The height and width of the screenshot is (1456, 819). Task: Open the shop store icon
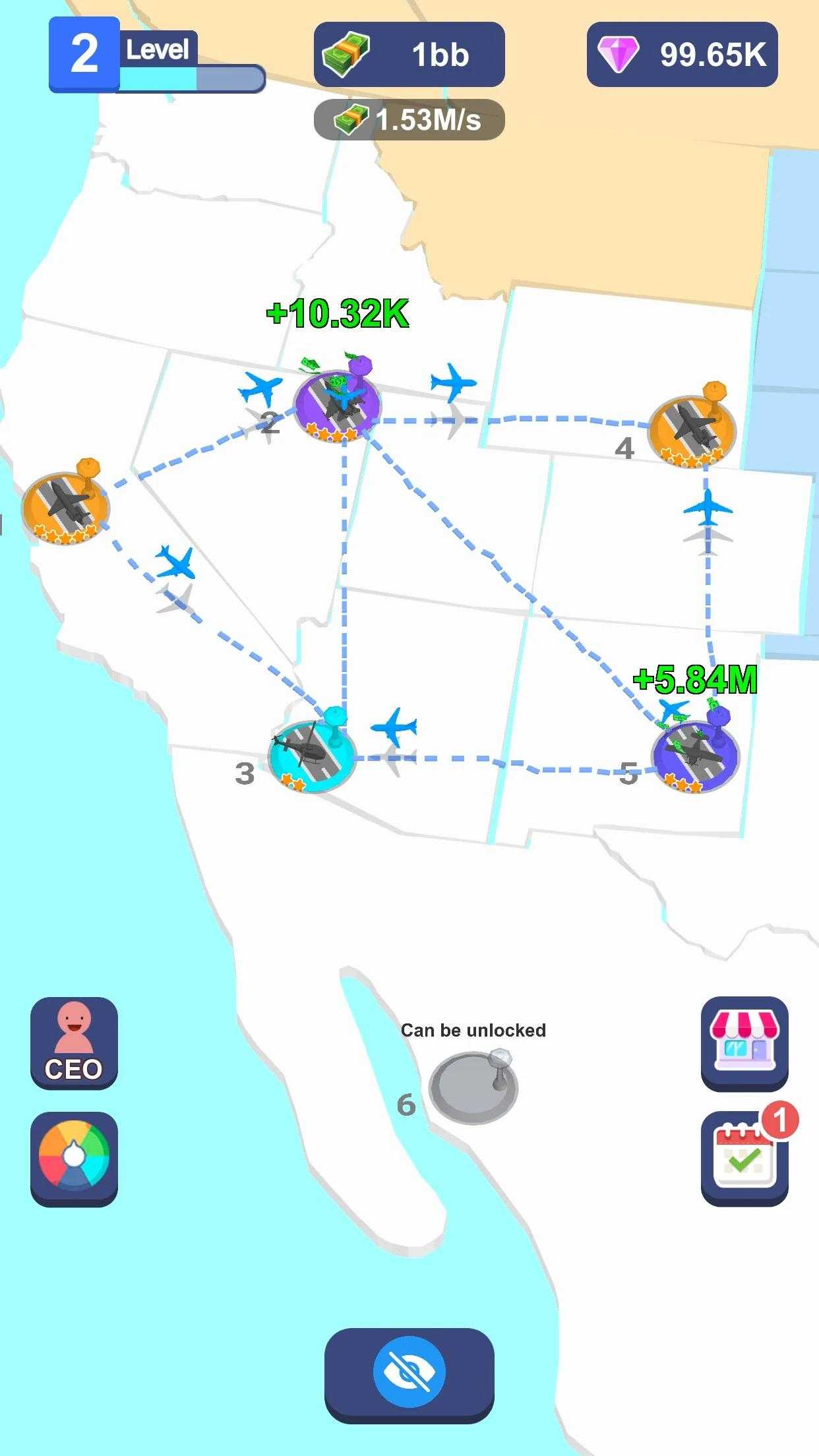point(744,1043)
